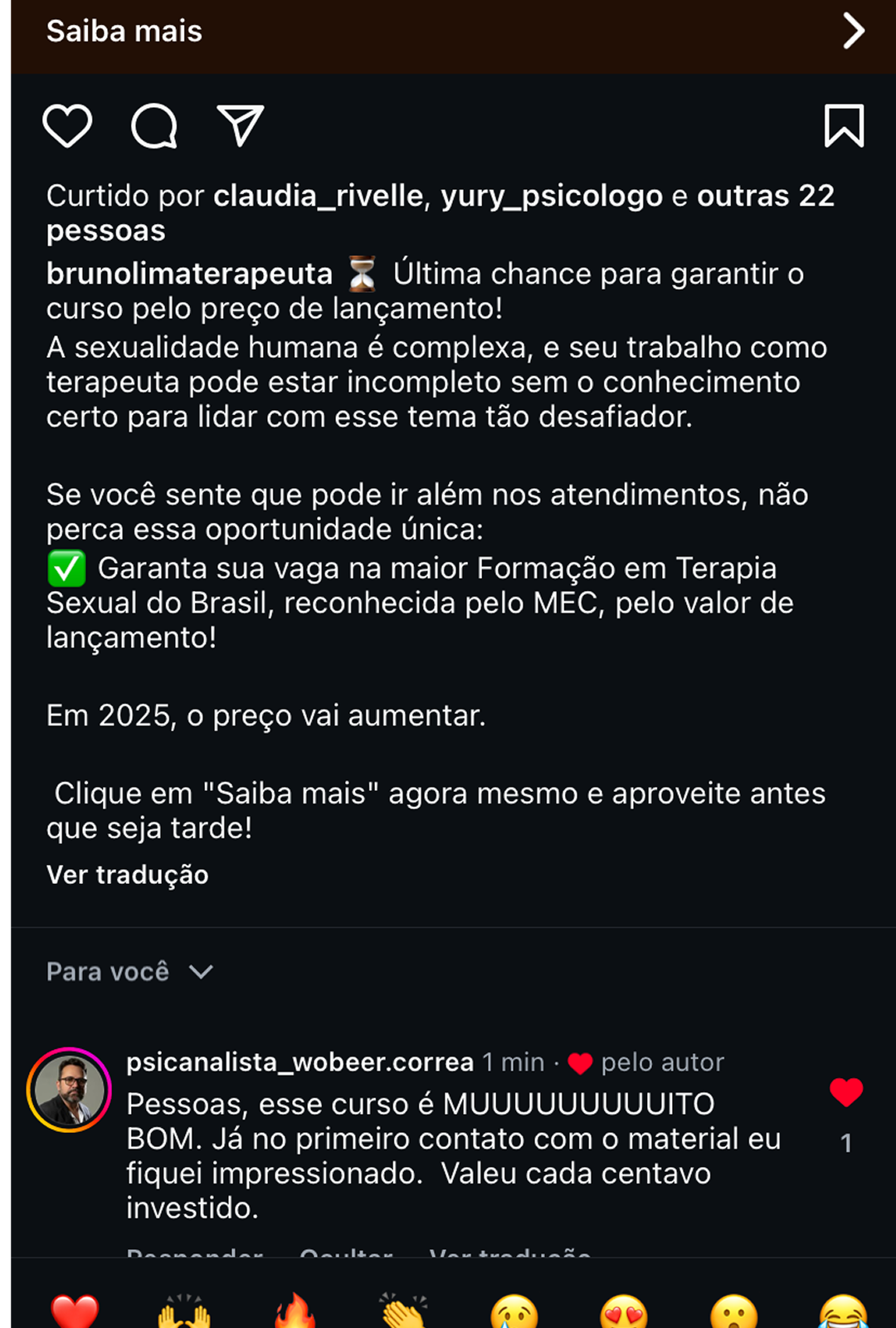Viewport: 896px width, 1328px height.
Task: Bookmark this post
Action: [x=844, y=126]
